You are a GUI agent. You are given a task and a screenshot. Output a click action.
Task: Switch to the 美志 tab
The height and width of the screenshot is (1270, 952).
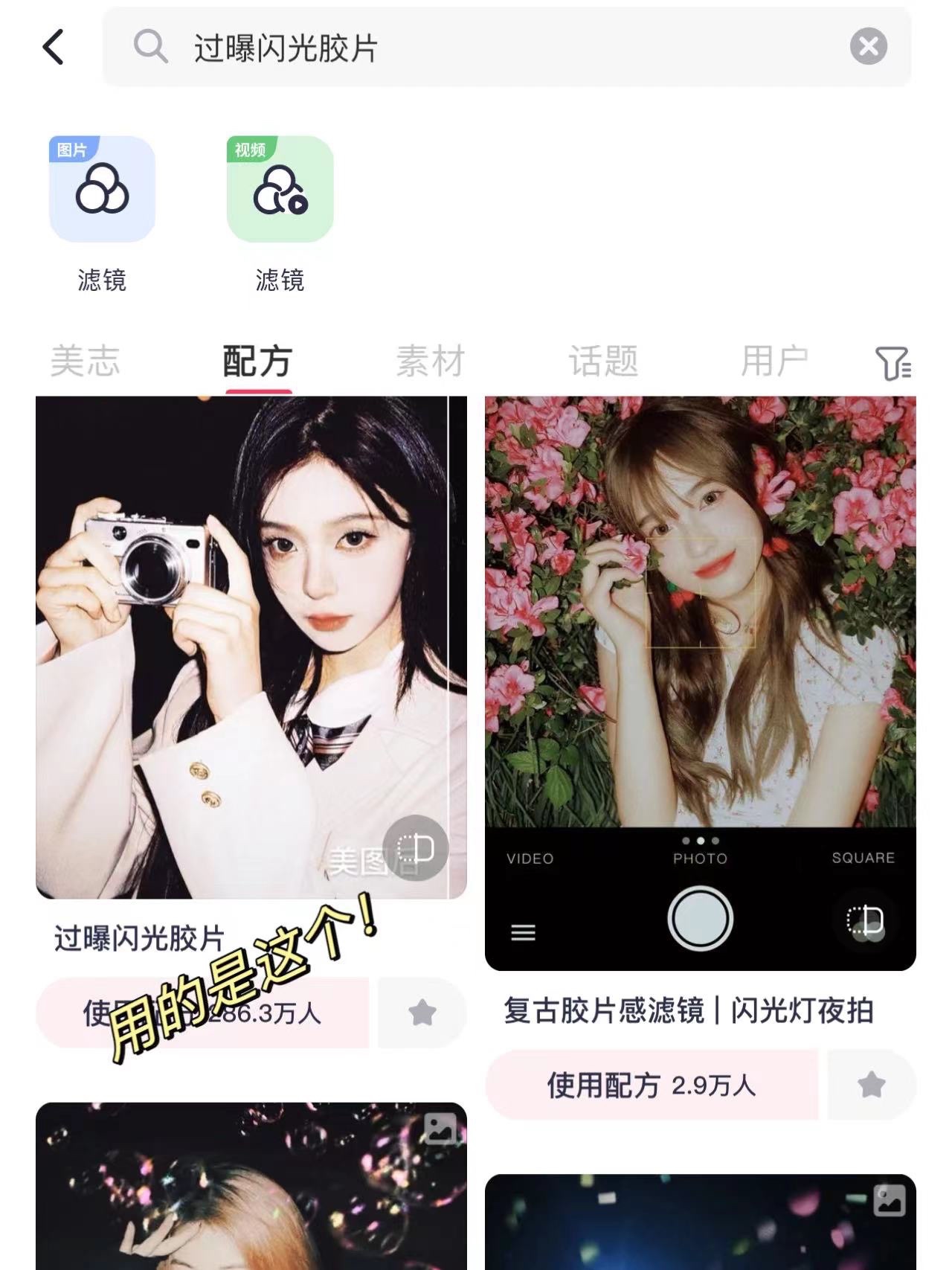click(x=85, y=362)
